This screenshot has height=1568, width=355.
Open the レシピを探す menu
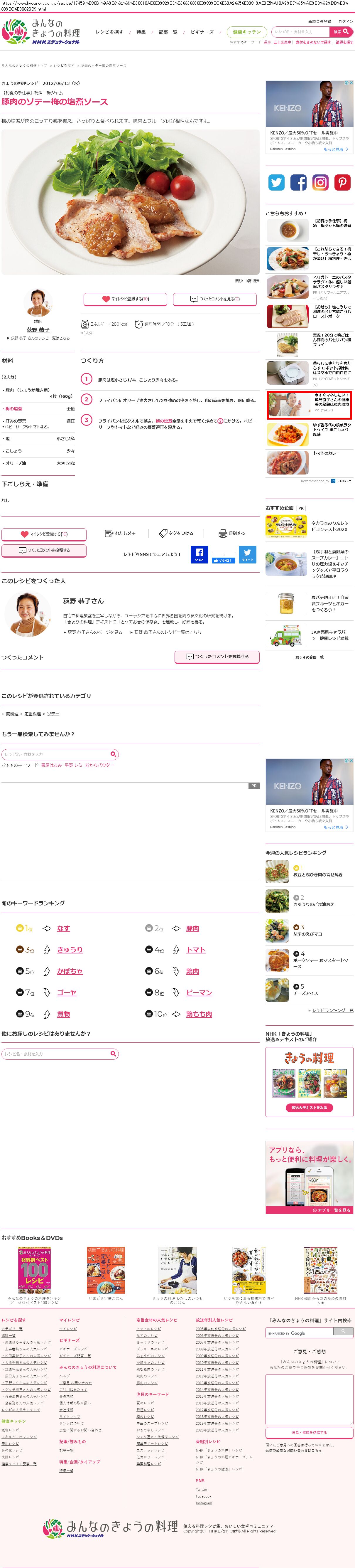tap(109, 32)
